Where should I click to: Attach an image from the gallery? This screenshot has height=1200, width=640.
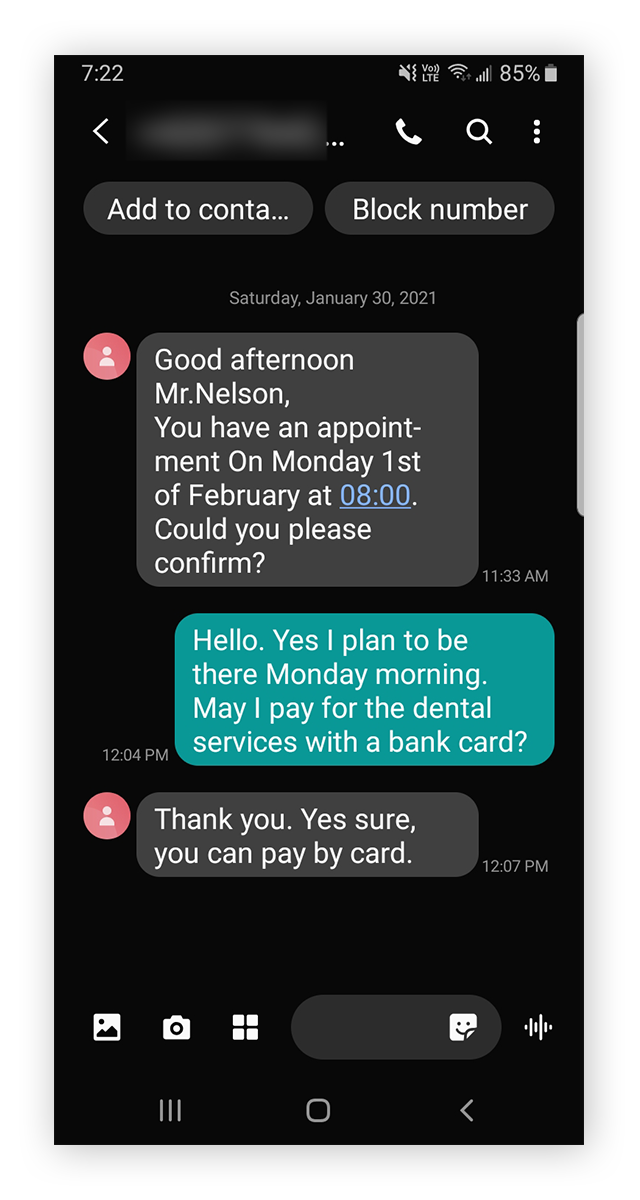(107, 1027)
